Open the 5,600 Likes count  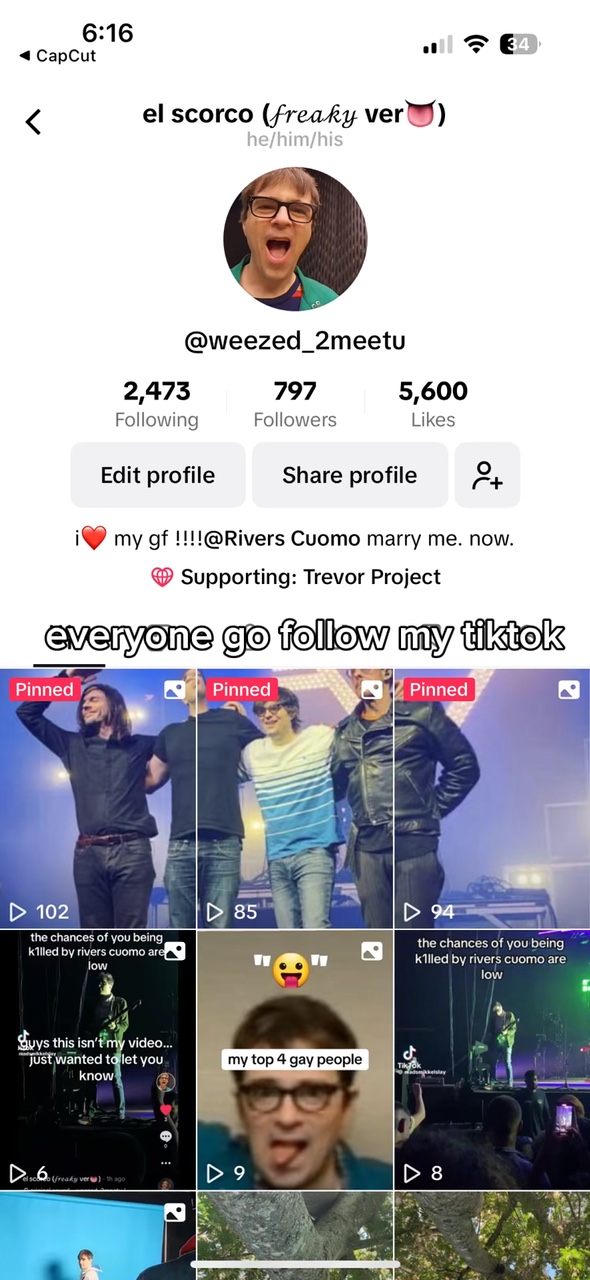pyautogui.click(x=433, y=404)
